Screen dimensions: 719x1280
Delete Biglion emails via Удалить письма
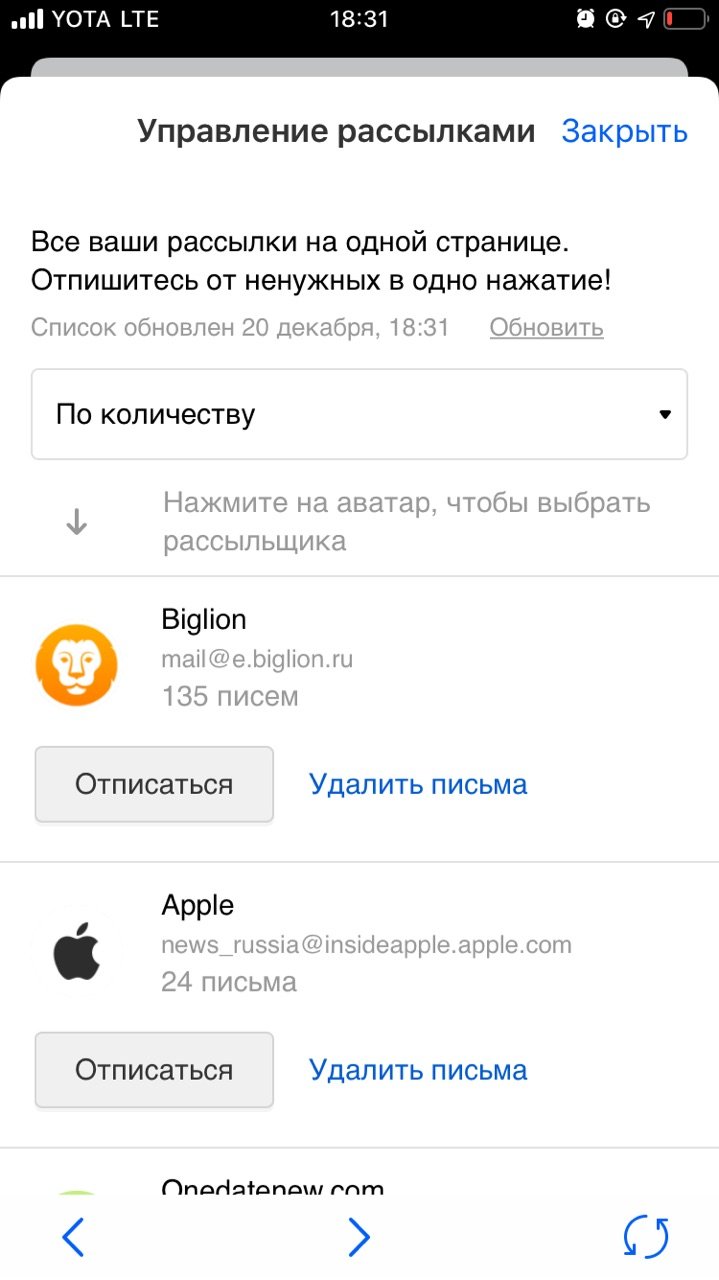[418, 784]
